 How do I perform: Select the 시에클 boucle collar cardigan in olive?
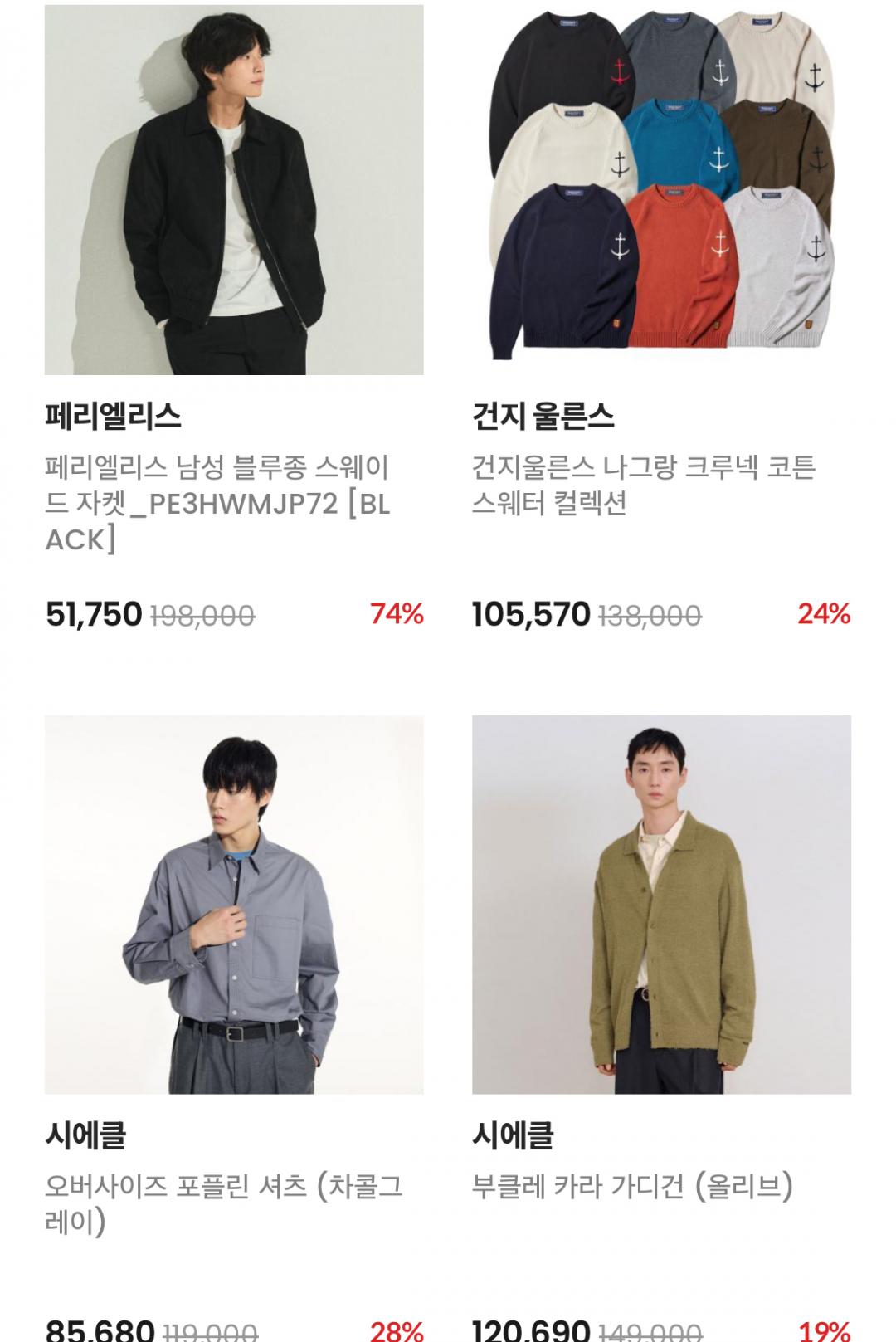click(661, 904)
